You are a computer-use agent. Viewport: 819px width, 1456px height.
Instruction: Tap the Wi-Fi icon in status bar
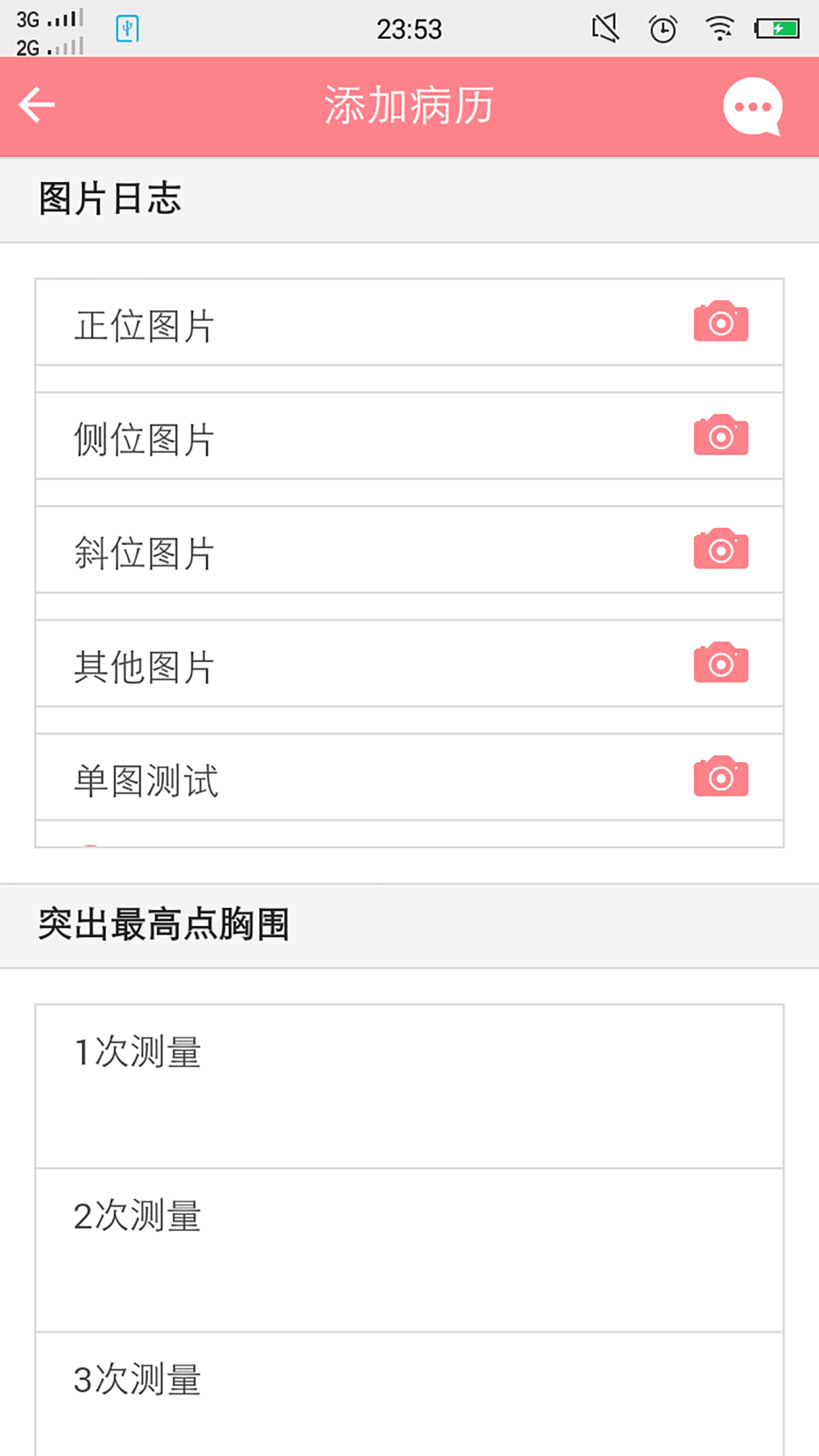(x=720, y=28)
